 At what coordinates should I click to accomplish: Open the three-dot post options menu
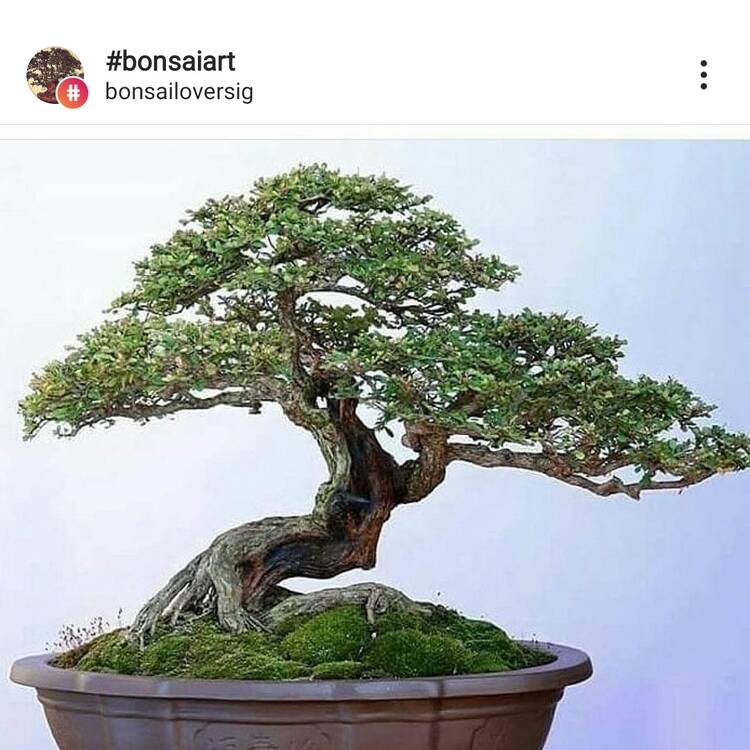tap(703, 75)
